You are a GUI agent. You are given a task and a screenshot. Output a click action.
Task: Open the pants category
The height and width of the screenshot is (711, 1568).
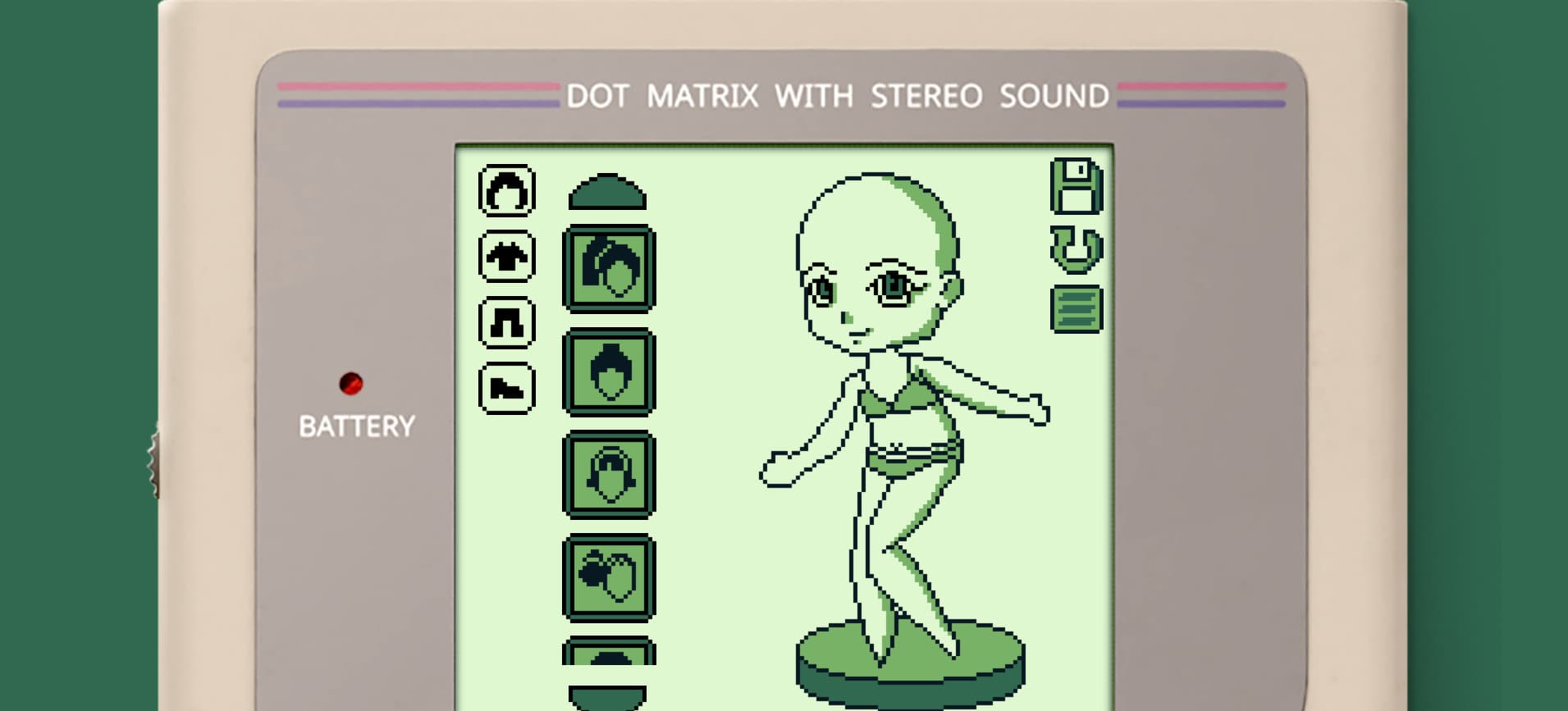(506, 322)
